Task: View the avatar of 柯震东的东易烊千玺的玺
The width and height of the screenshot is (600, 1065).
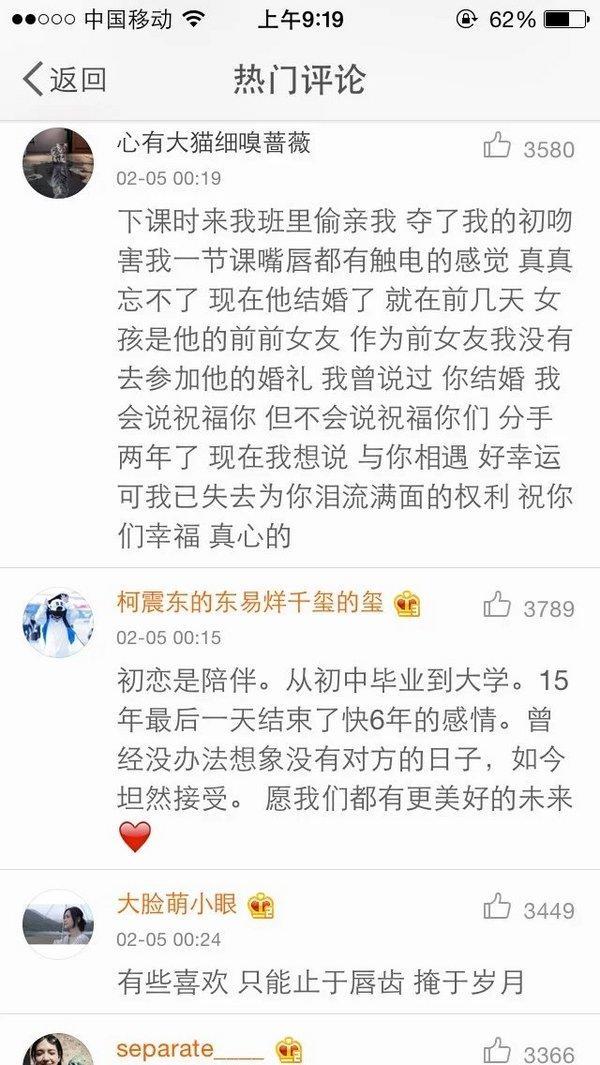Action: (58, 622)
